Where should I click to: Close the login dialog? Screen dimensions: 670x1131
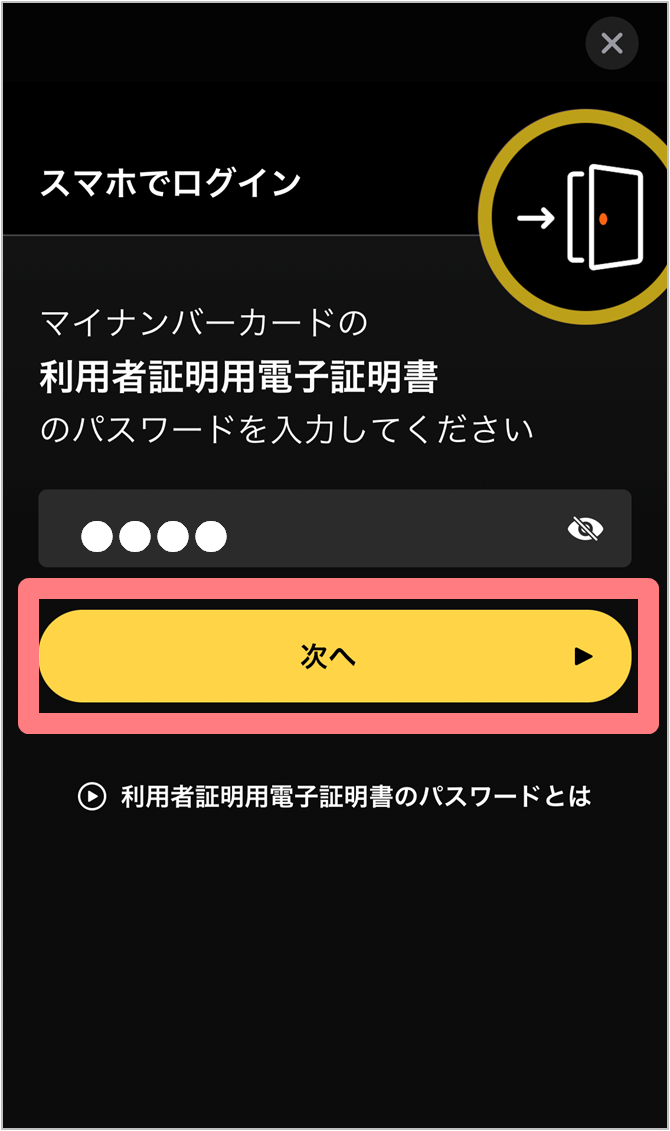click(612, 43)
